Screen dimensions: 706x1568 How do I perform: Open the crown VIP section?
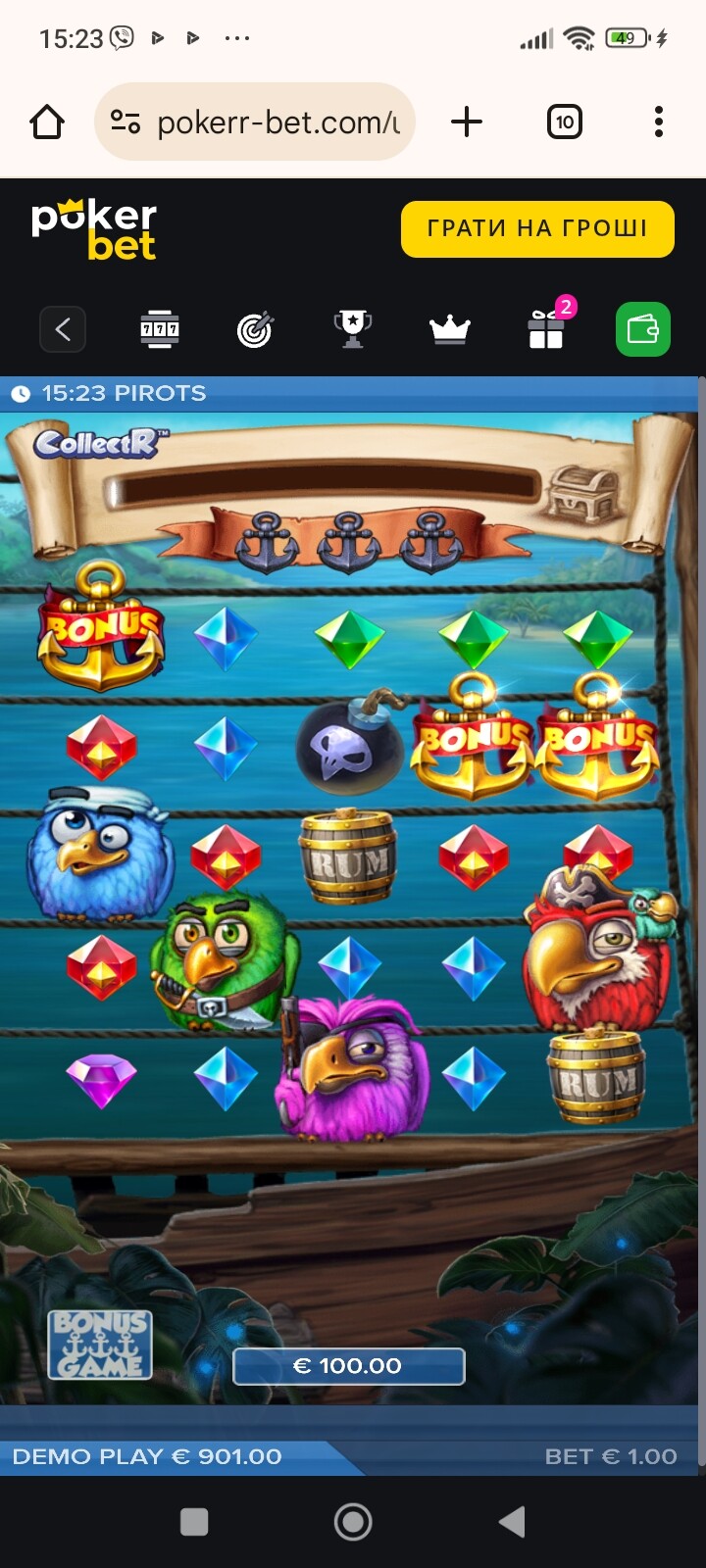pos(449,329)
